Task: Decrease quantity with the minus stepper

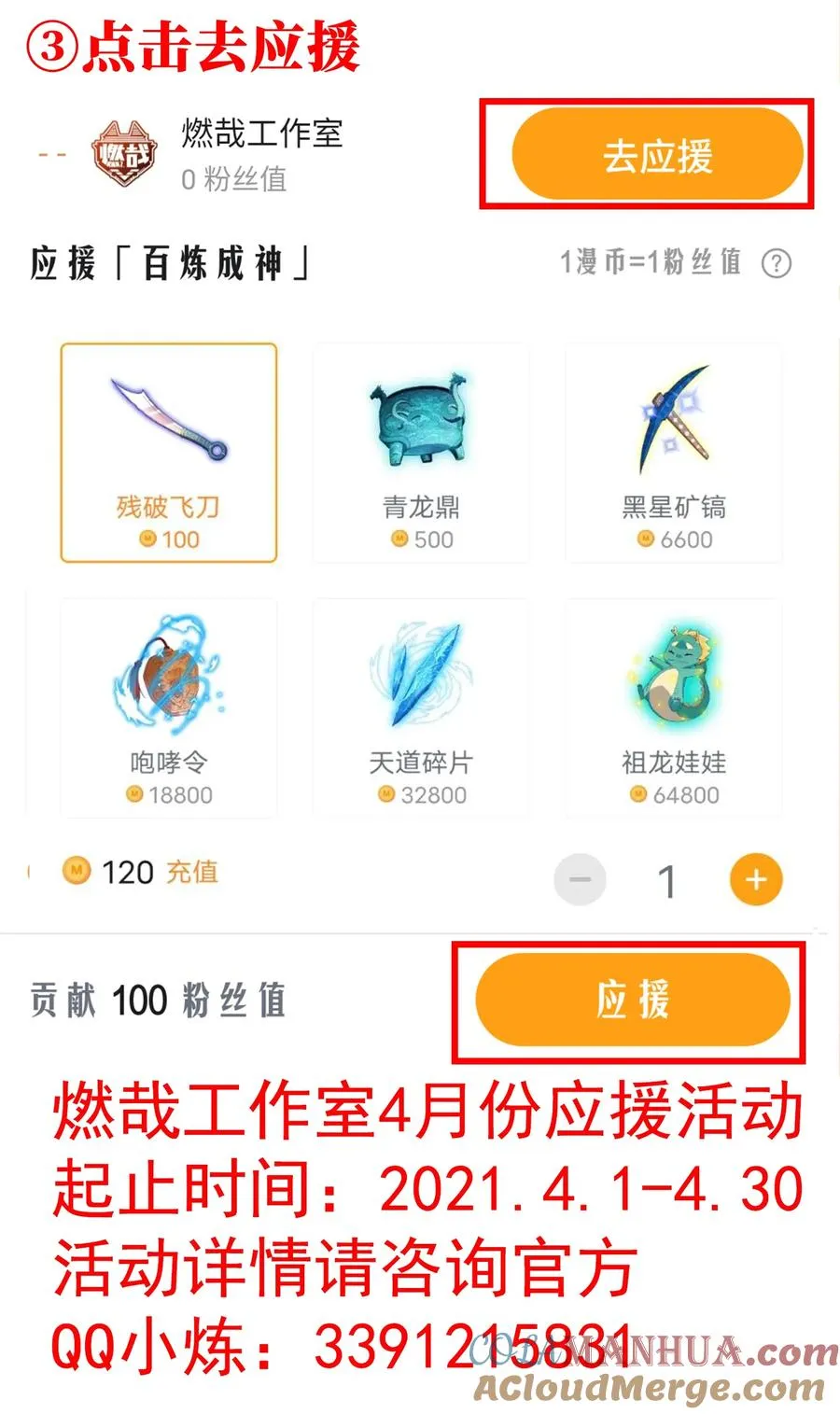Action: pos(581,879)
